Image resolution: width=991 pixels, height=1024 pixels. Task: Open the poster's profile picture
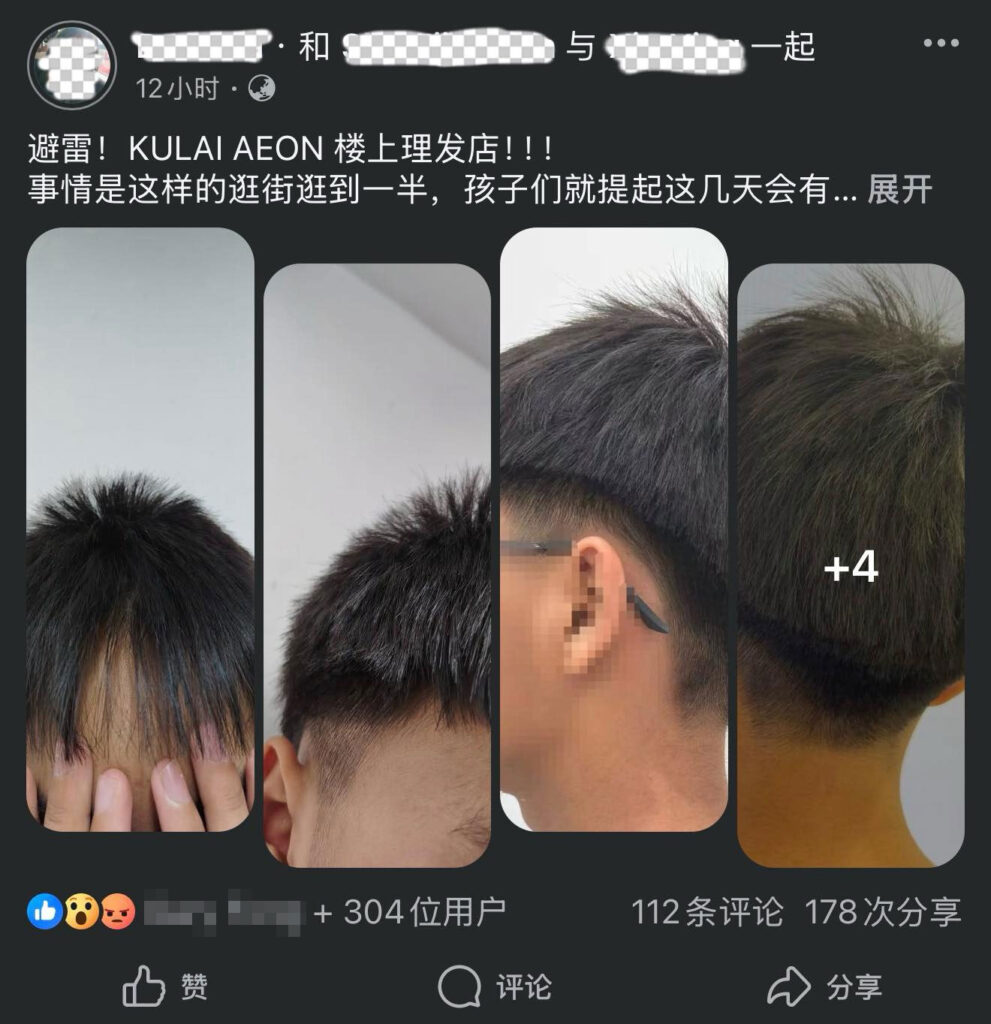pyautogui.click(x=71, y=66)
